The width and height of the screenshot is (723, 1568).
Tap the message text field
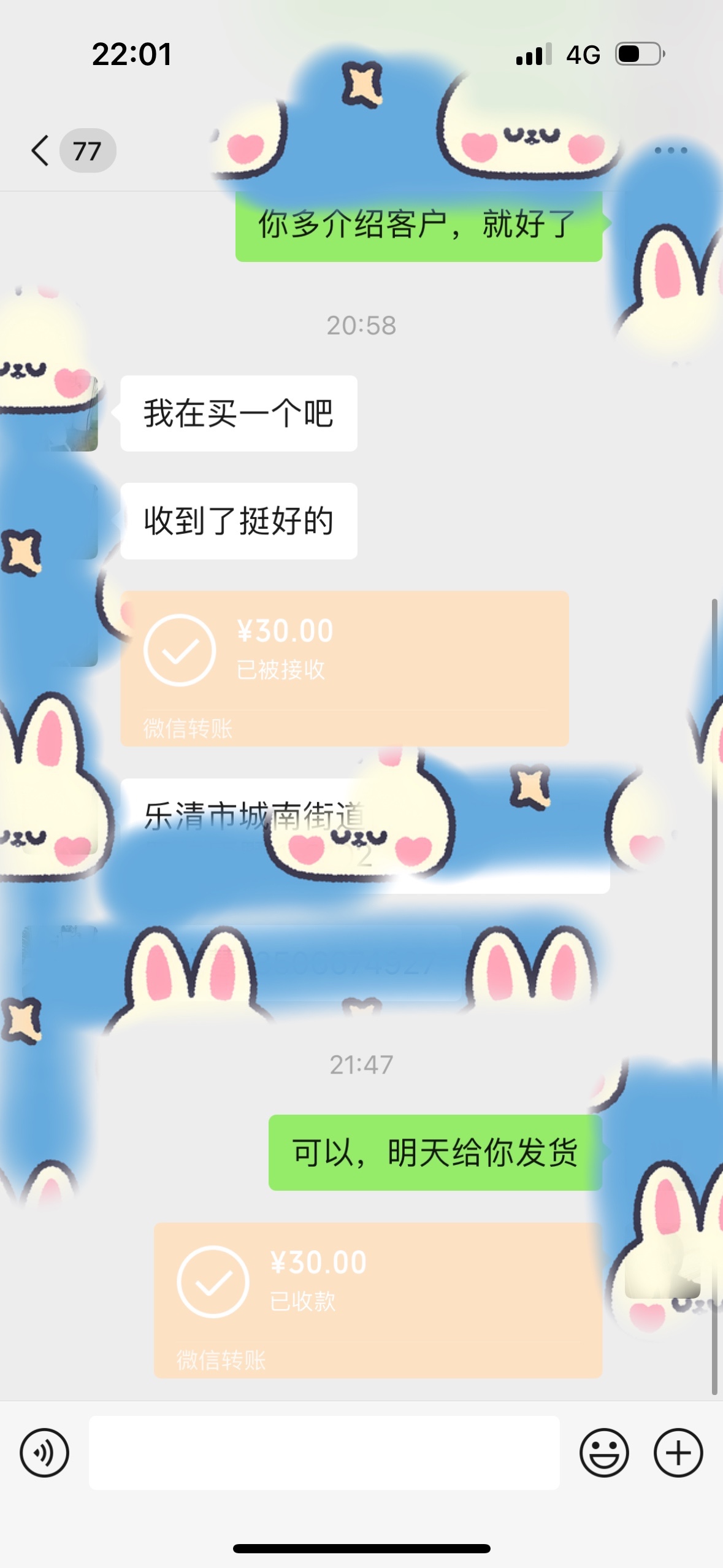coord(324,1453)
